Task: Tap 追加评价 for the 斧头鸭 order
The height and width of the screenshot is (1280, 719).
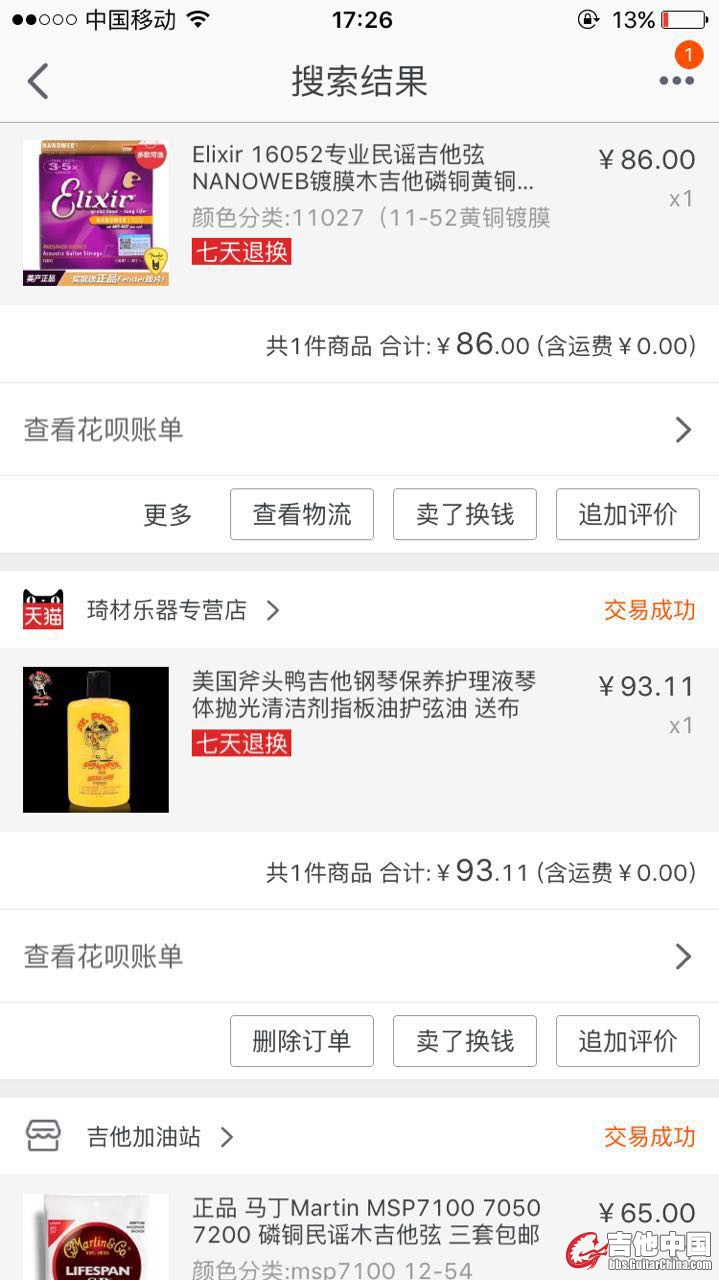Action: (x=627, y=1041)
